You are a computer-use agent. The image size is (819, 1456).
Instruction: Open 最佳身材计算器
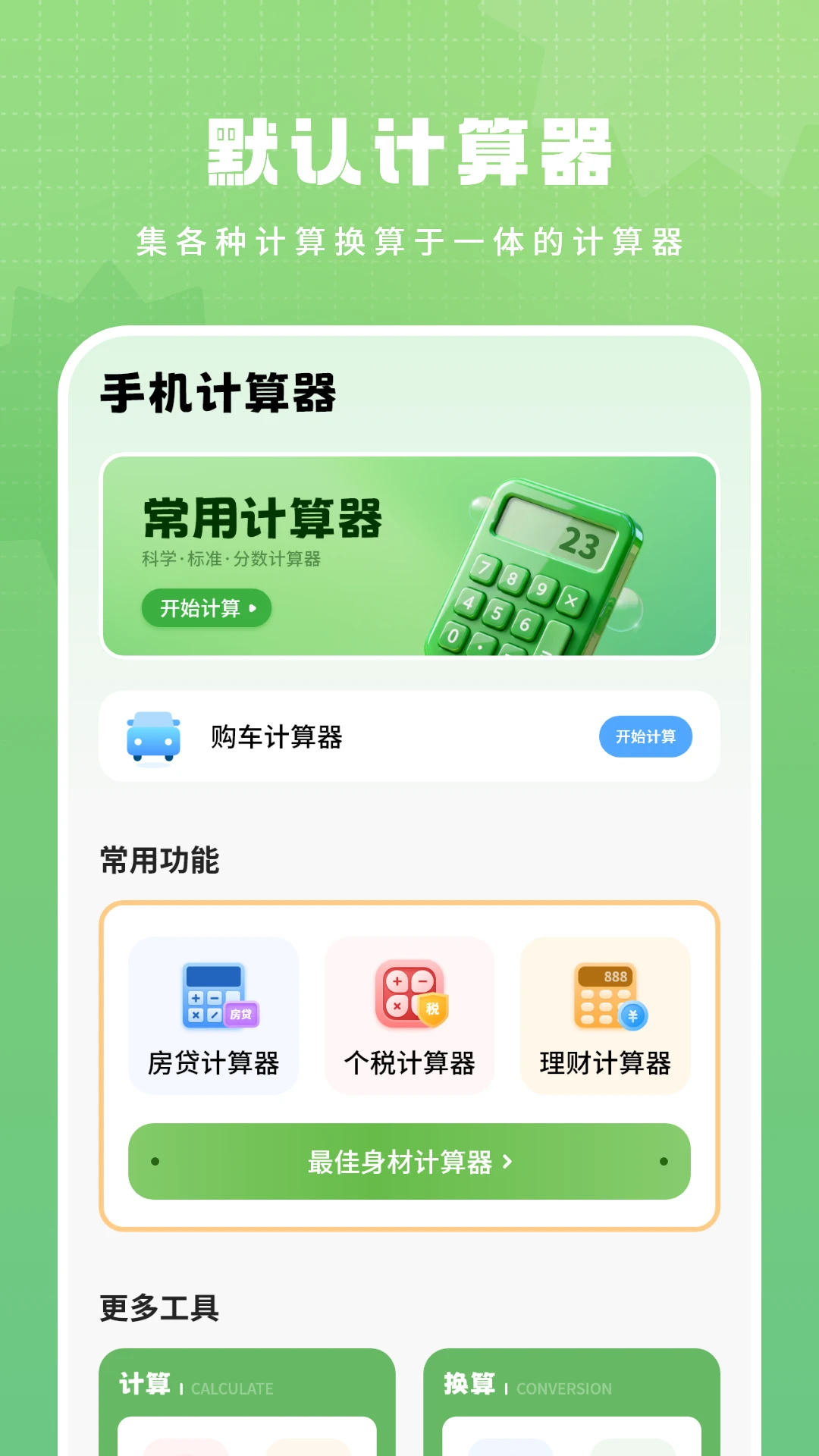pyautogui.click(x=409, y=1161)
